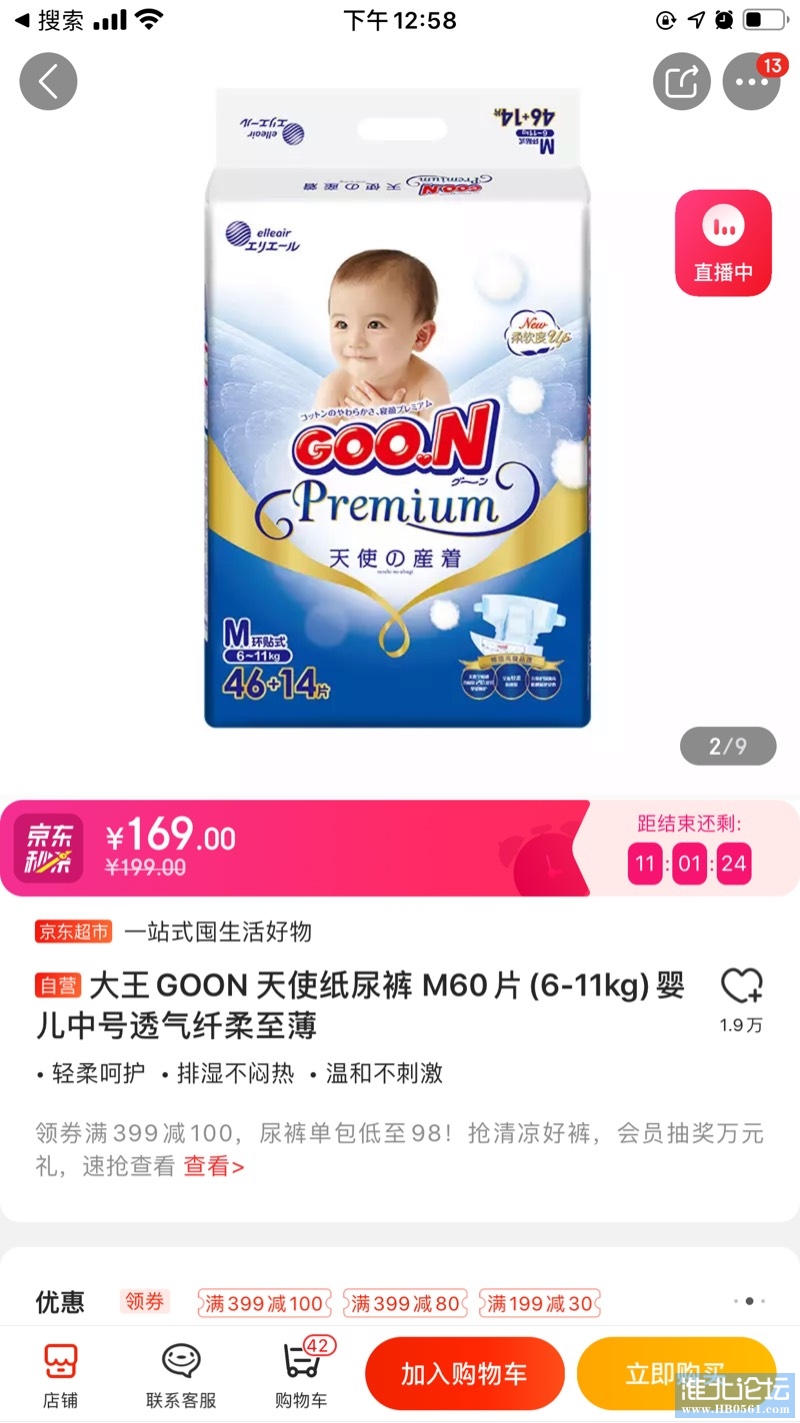
Task: Open the 京东超市 supermarket banner
Action: click(x=74, y=931)
